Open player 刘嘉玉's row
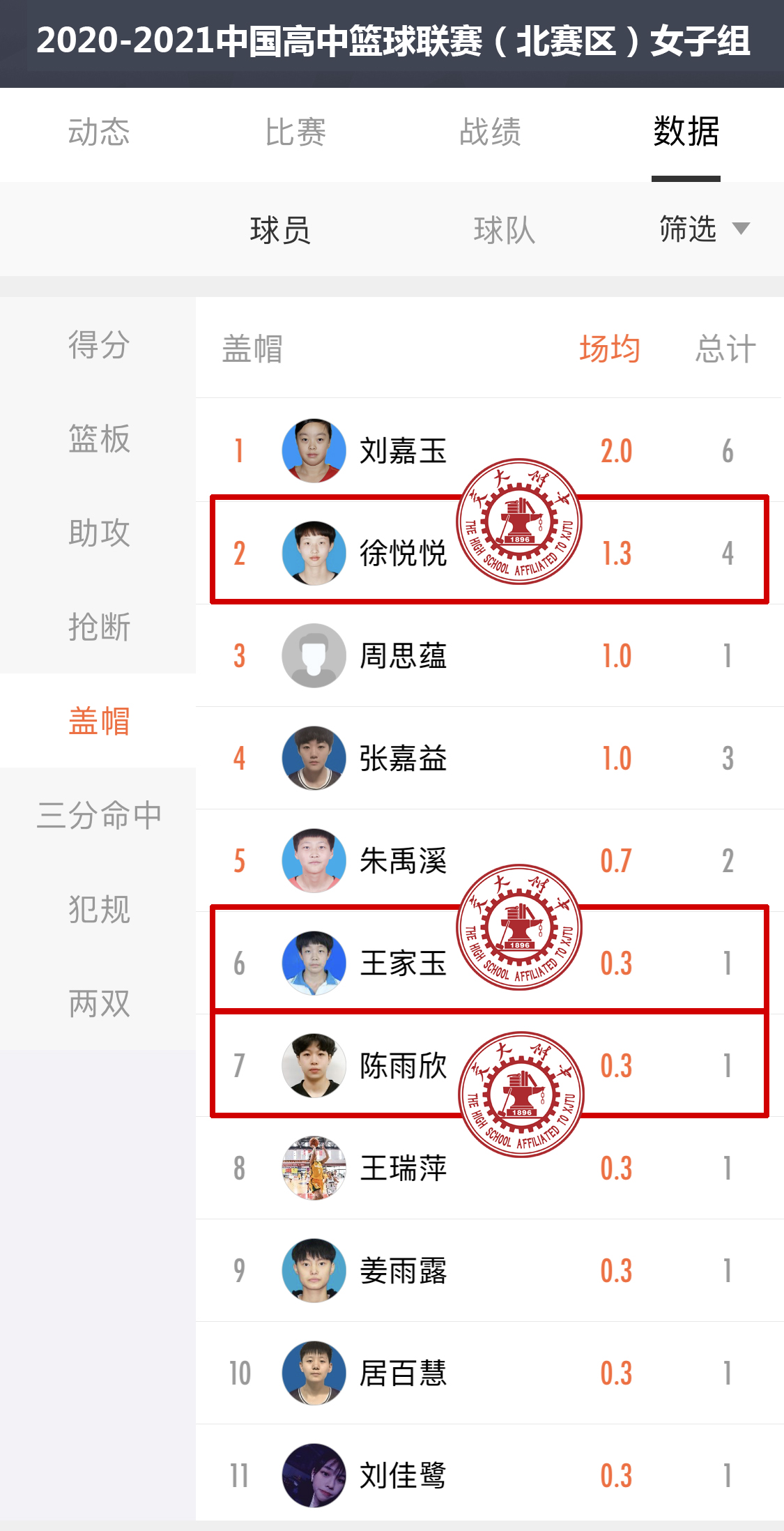The width and height of the screenshot is (784, 1531). pyautogui.click(x=403, y=451)
